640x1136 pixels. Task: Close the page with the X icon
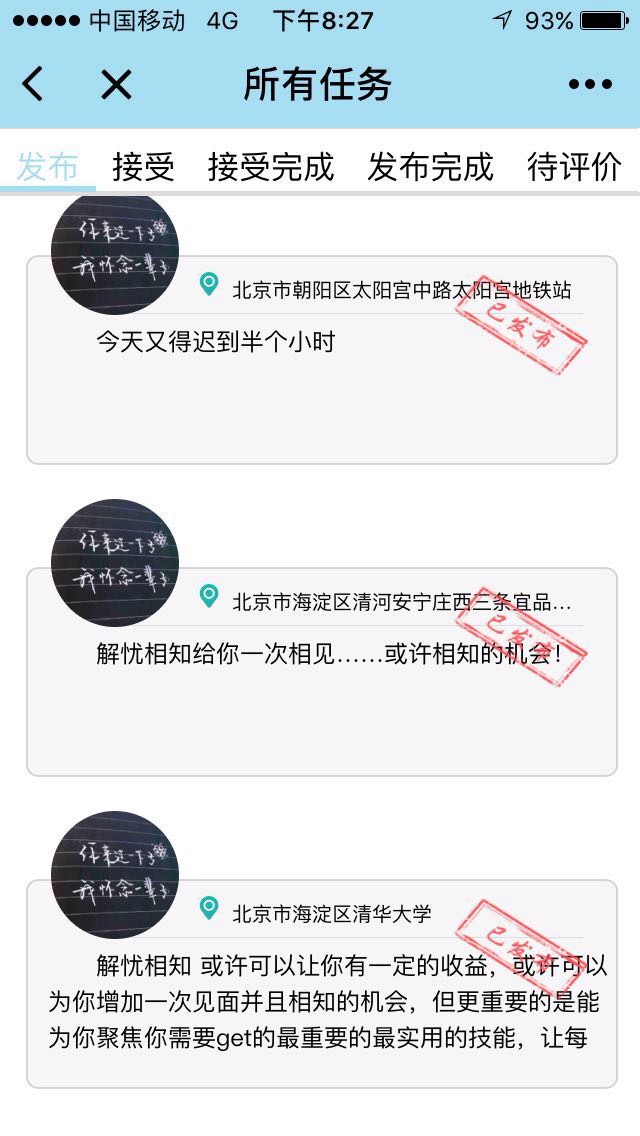click(x=116, y=85)
